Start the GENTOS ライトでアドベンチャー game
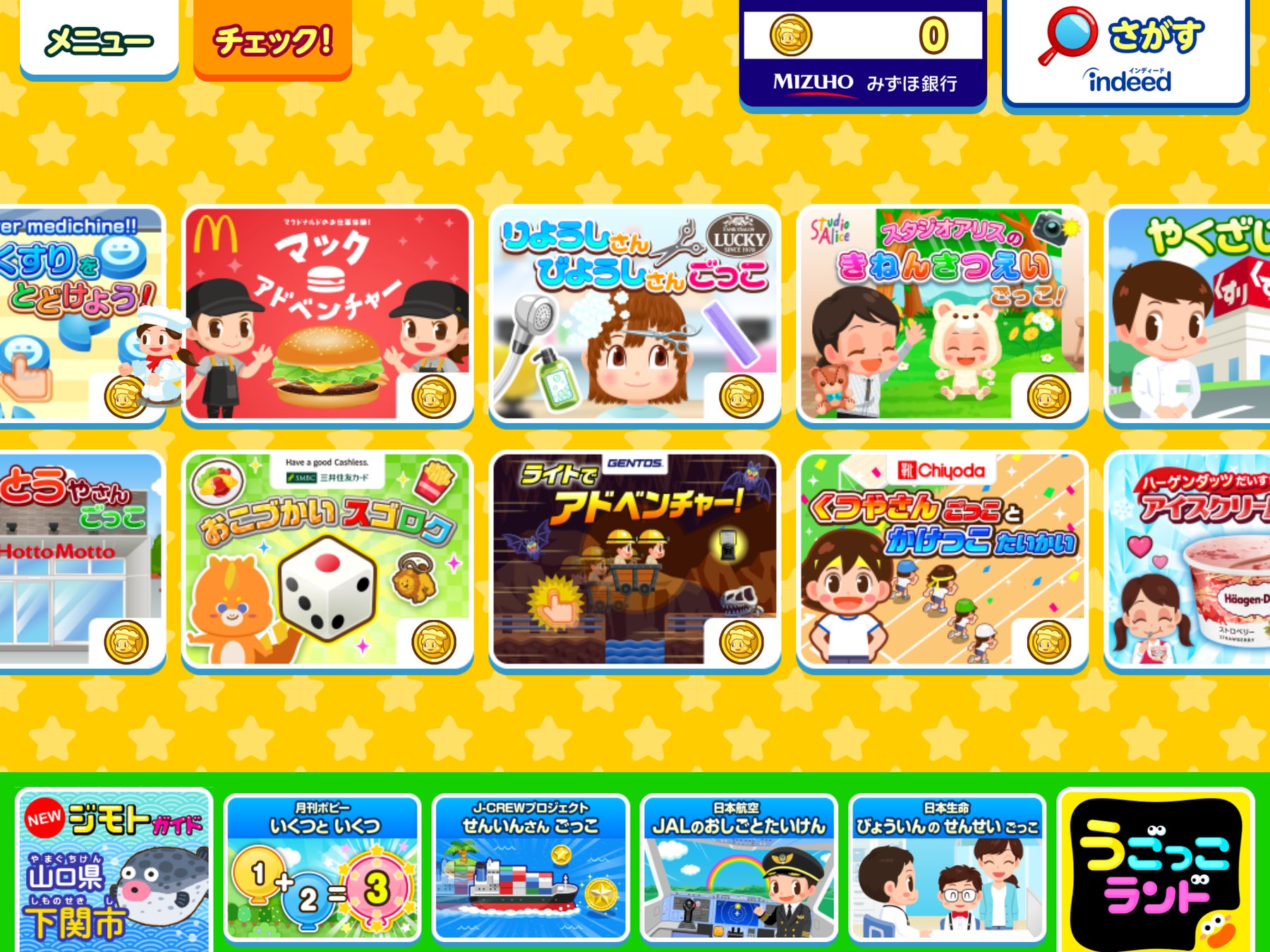This screenshot has height=952, width=1270. pyautogui.click(x=634, y=560)
